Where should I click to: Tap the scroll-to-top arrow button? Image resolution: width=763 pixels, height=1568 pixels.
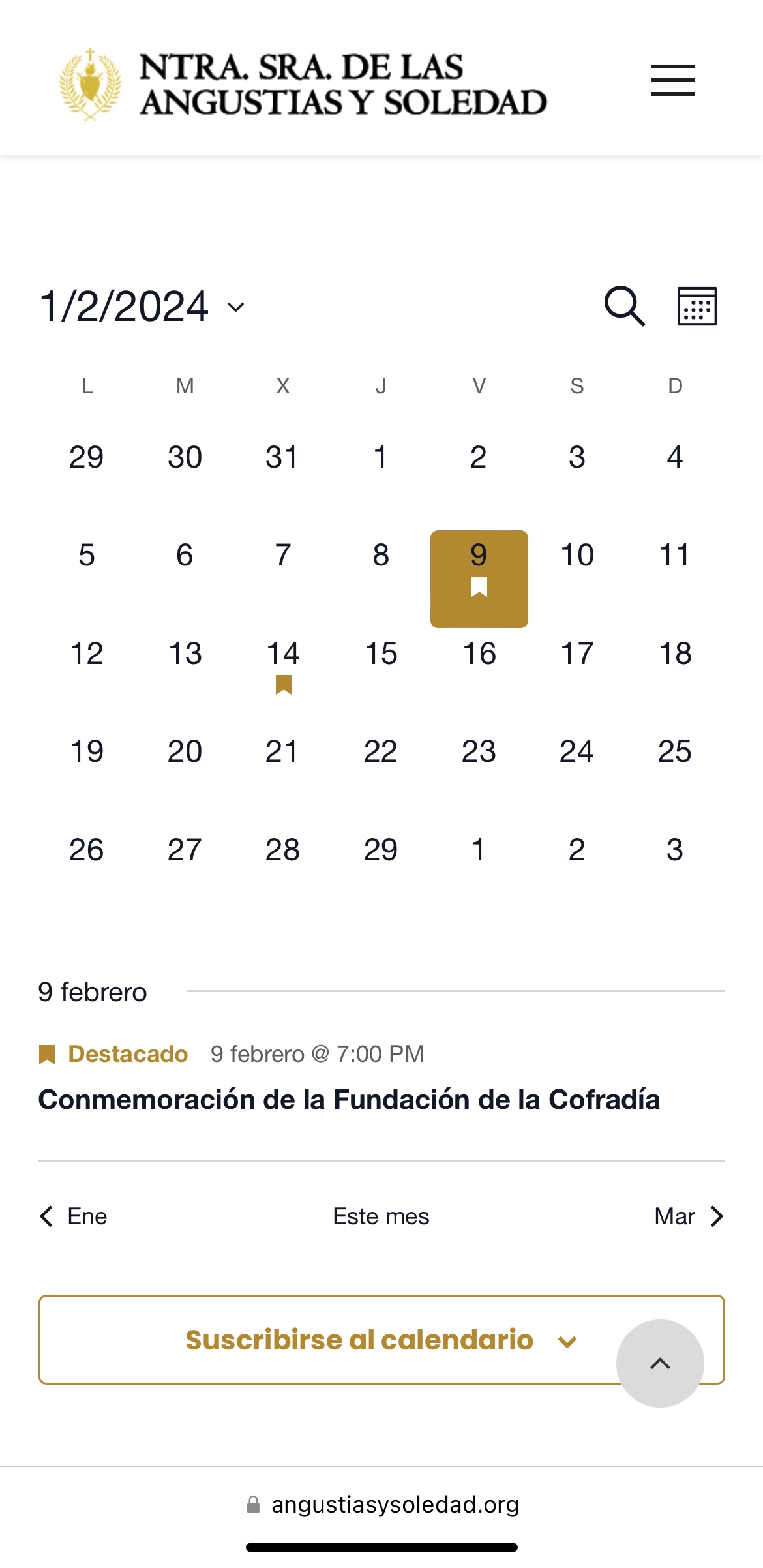coord(660,1363)
